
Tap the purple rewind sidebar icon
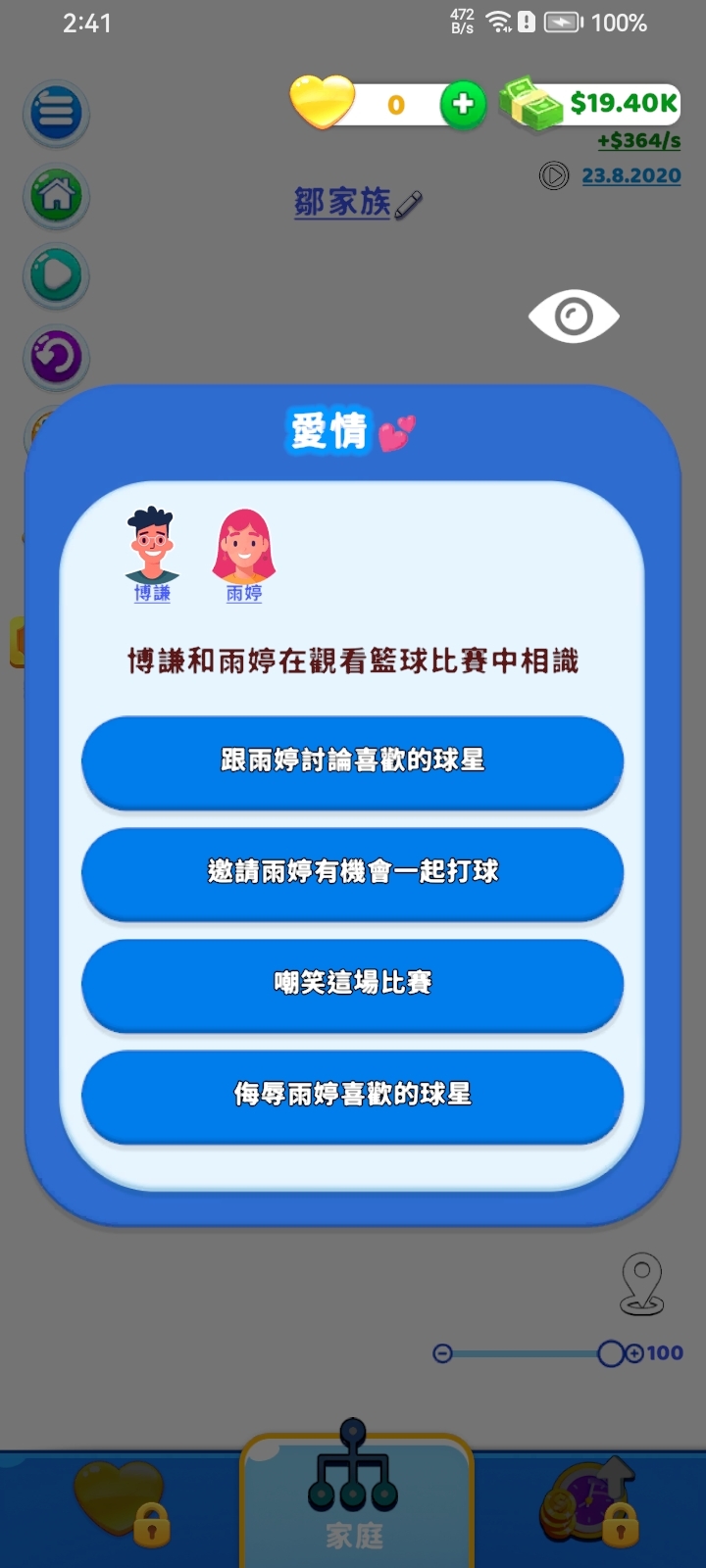[x=56, y=358]
